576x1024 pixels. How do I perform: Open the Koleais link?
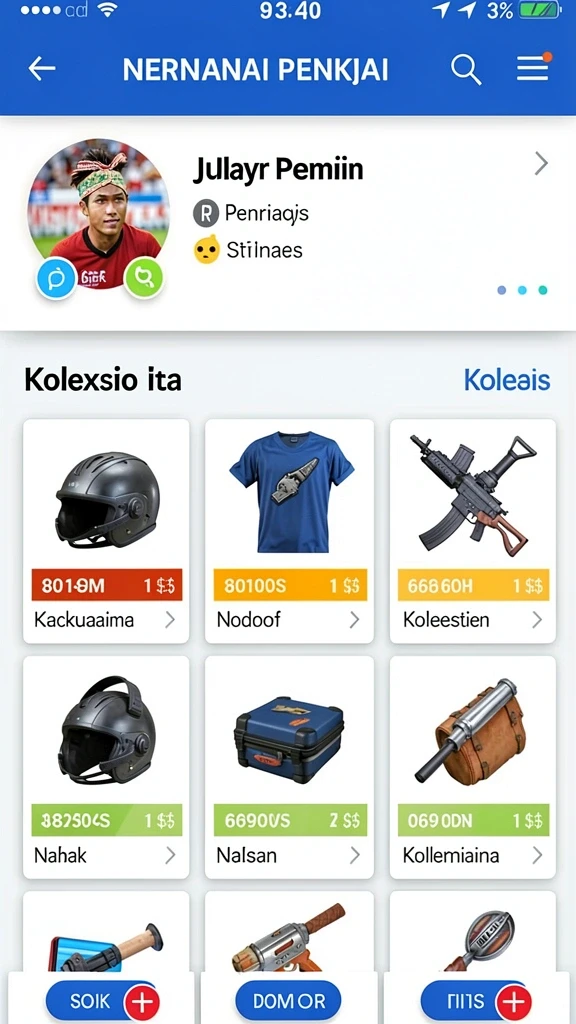(x=507, y=379)
